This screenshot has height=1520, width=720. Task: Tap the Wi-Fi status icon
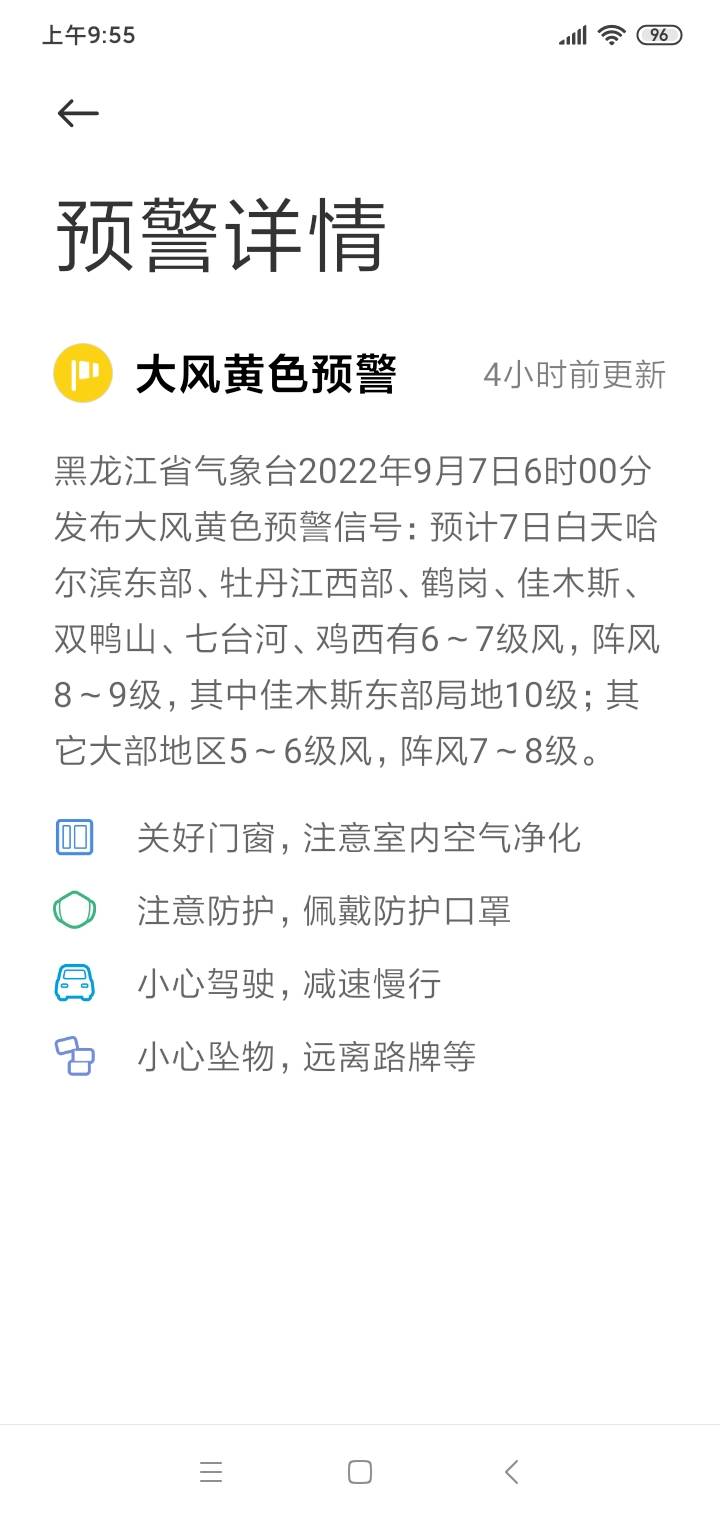610,35
